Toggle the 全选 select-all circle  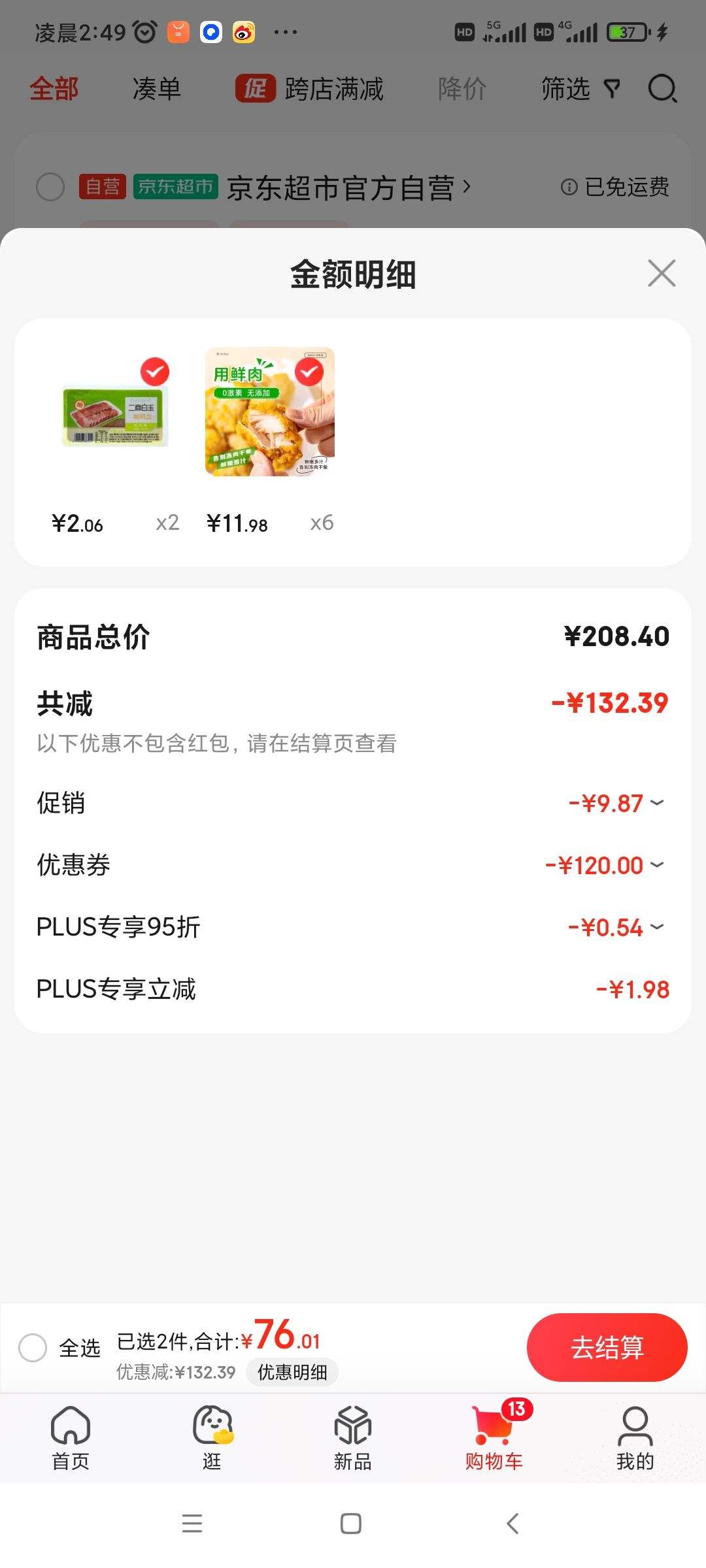(33, 1347)
